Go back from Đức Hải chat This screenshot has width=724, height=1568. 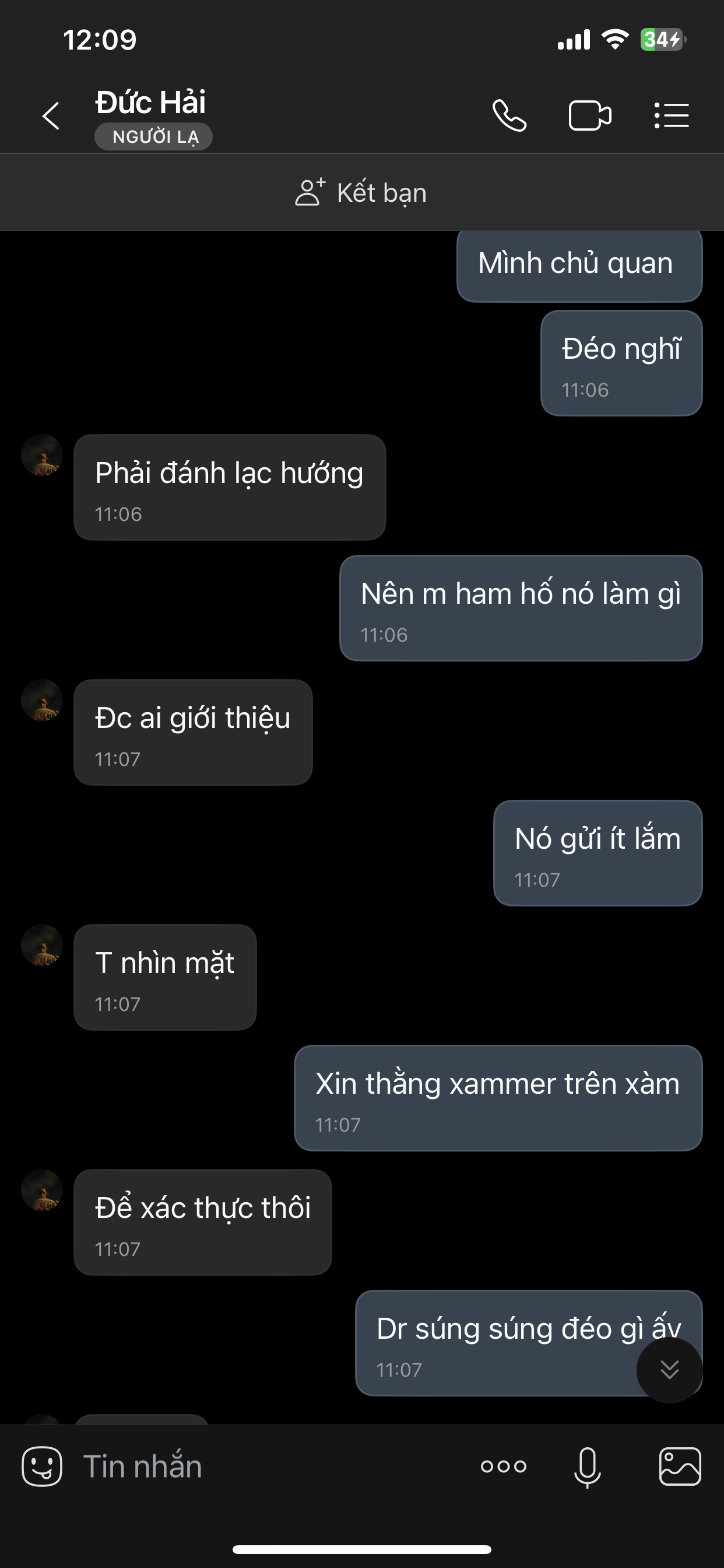click(x=51, y=116)
